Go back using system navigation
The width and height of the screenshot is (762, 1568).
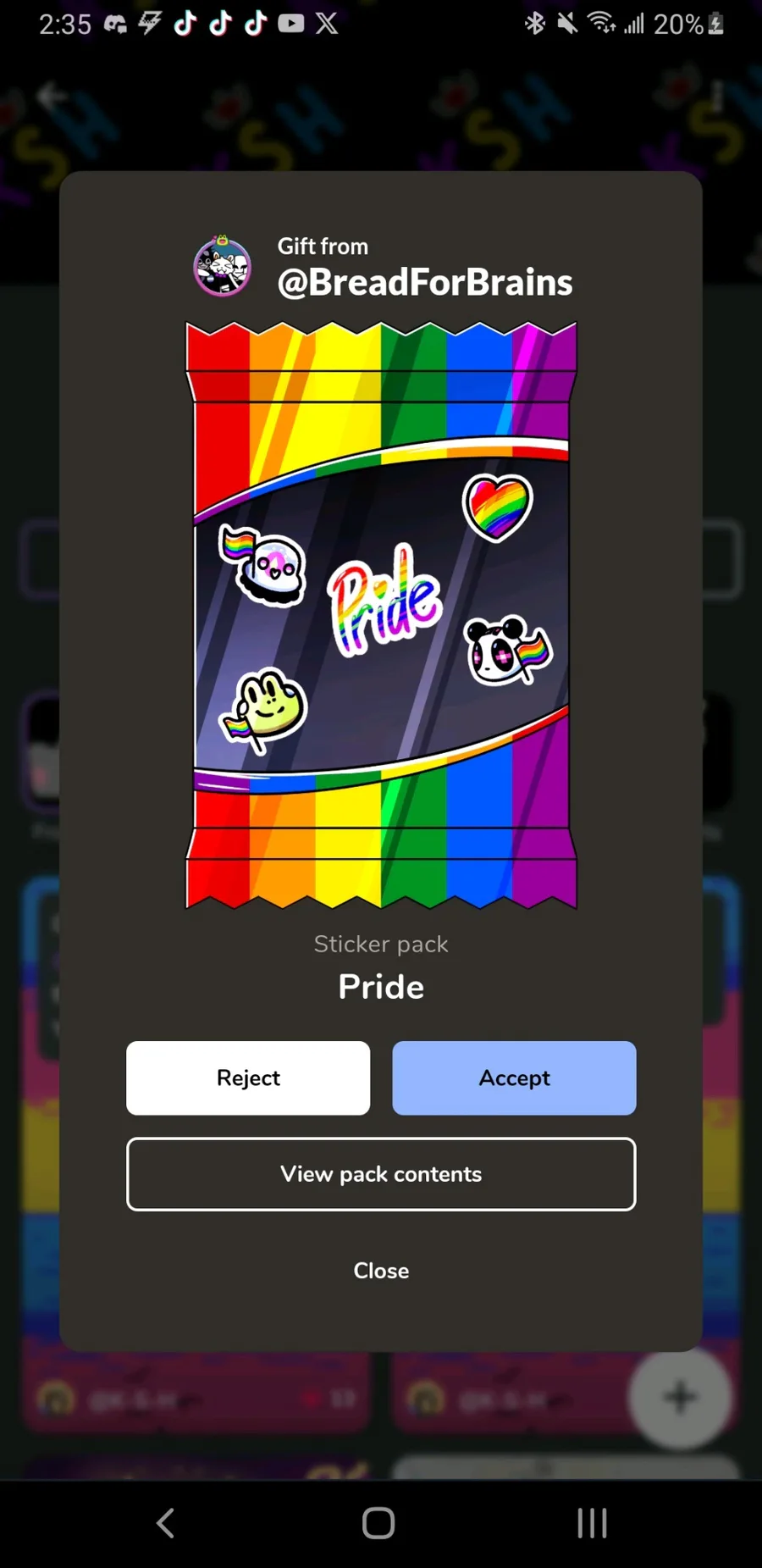click(166, 1522)
